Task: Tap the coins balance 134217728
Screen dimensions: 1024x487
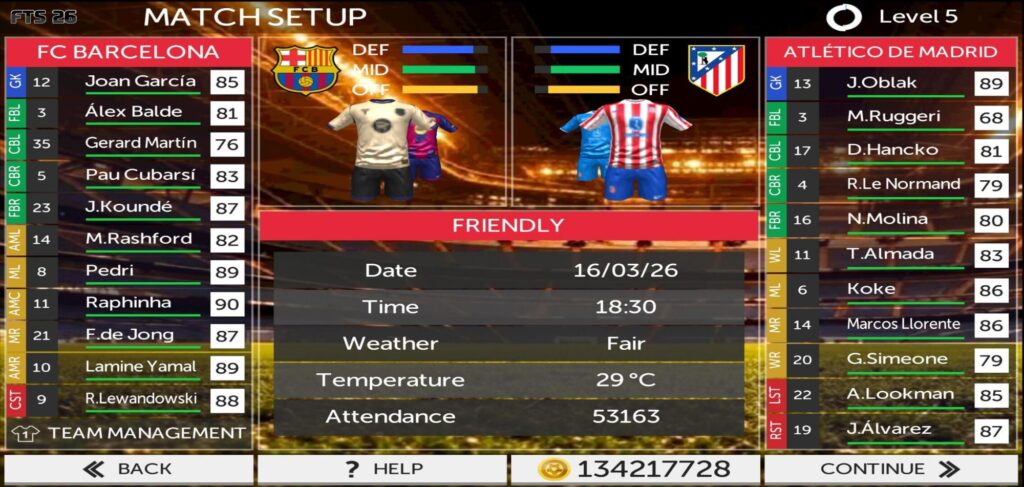Action: [x=636, y=469]
